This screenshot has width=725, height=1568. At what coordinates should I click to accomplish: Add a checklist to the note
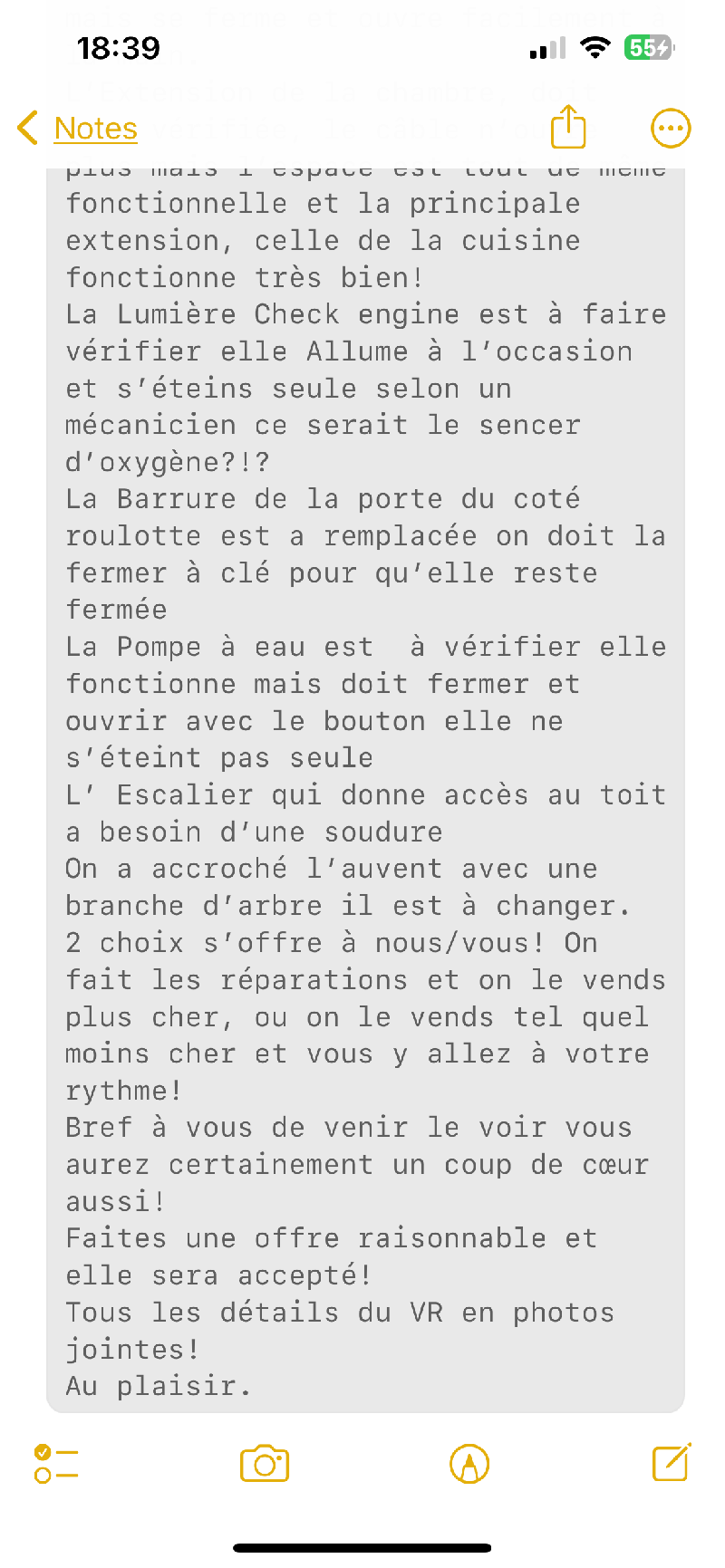pos(56,1463)
